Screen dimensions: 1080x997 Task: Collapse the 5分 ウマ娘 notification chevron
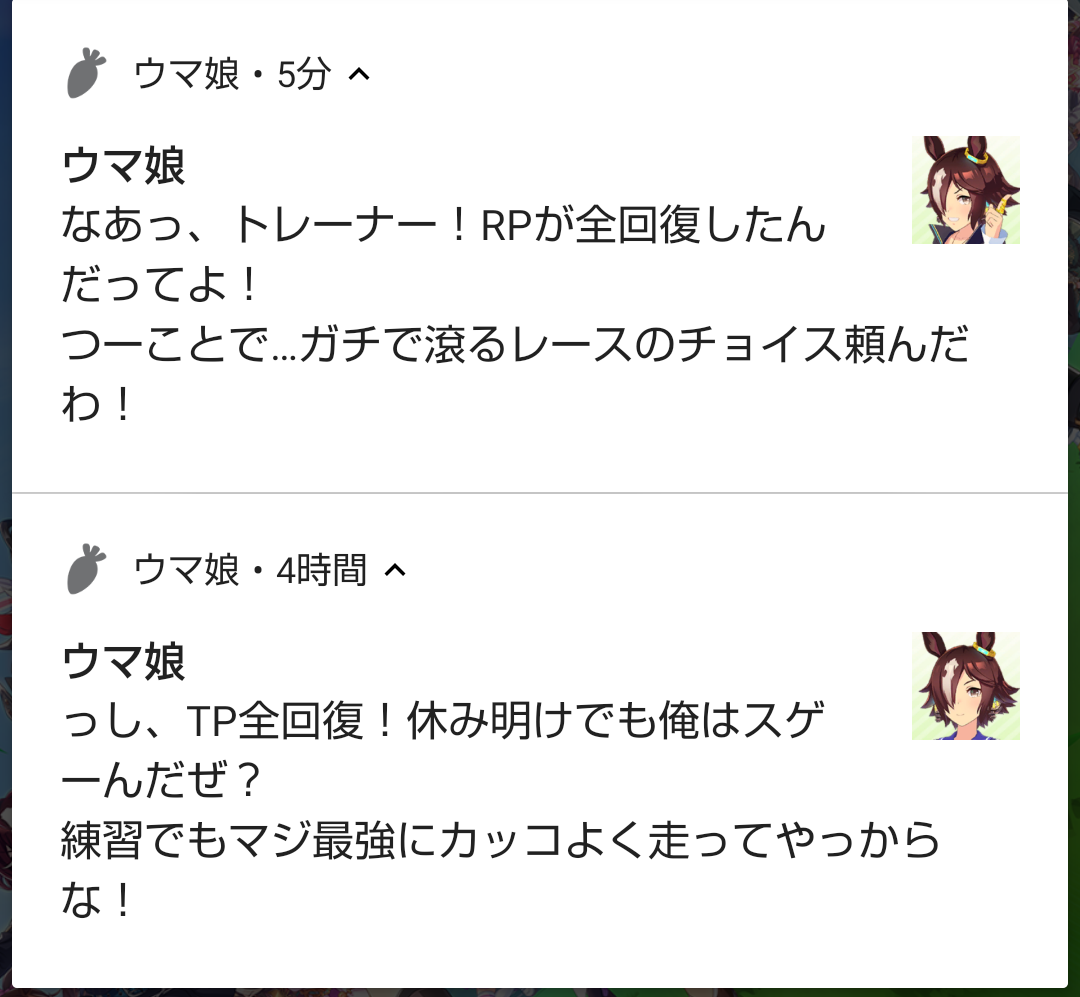pos(359,75)
